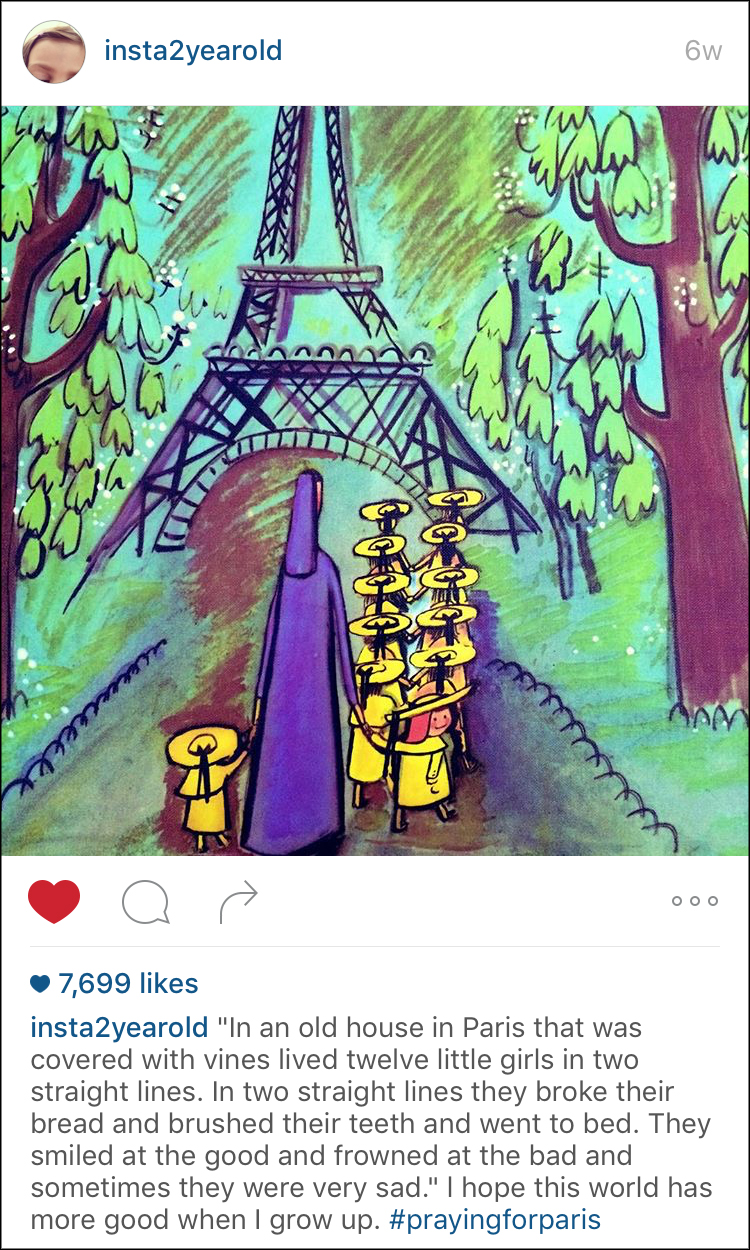Open the three-dot more options menu

695,901
